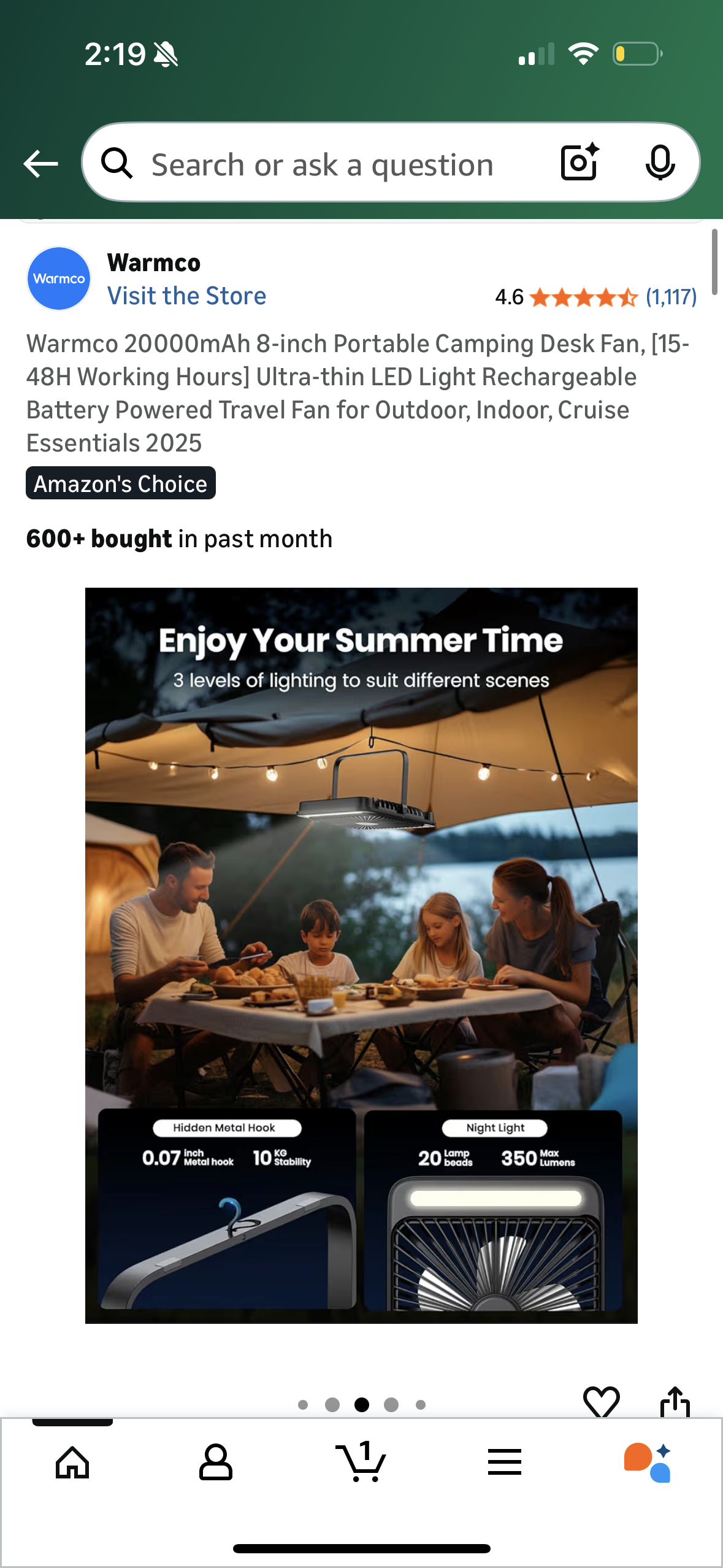Open the product image full screen
723x1568 pixels.
361,954
